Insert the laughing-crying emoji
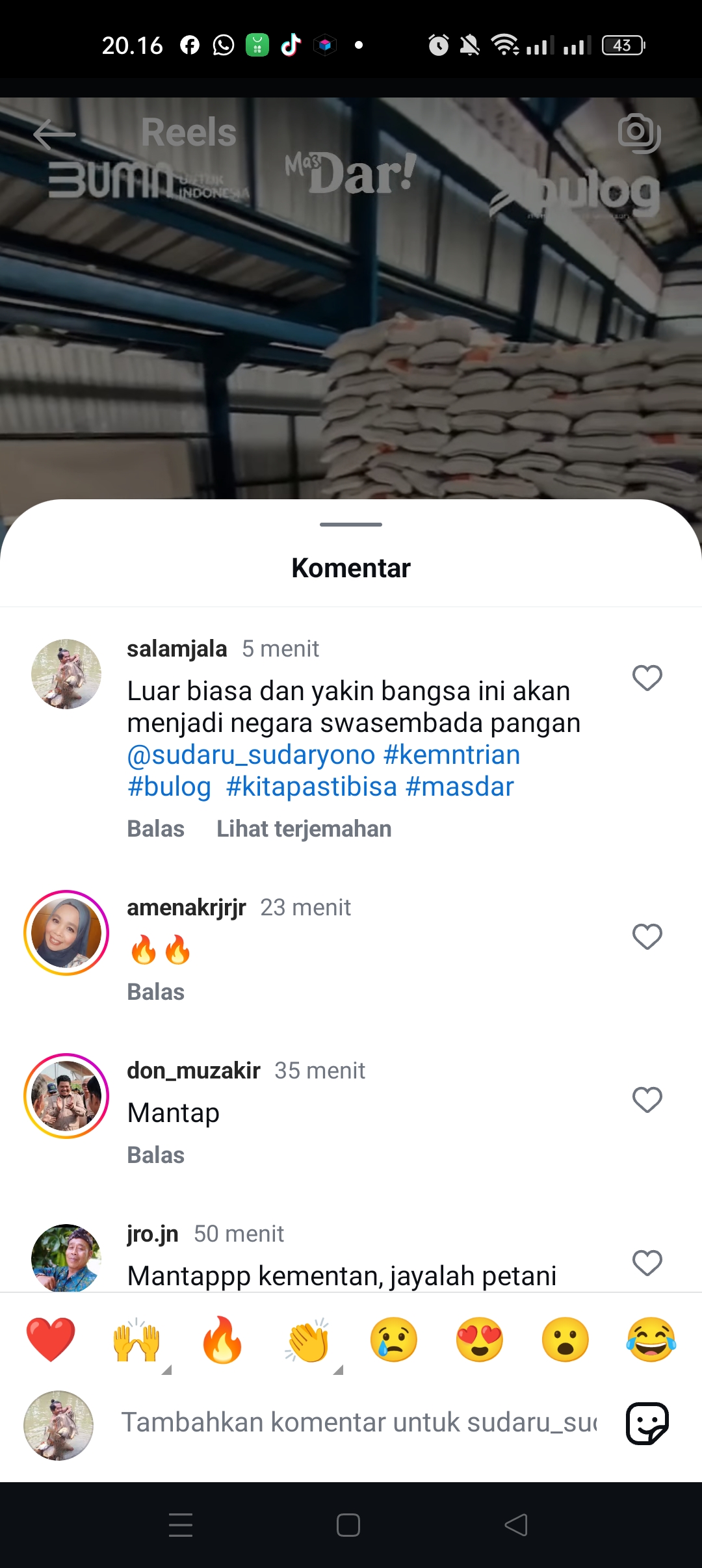 pos(651,1340)
